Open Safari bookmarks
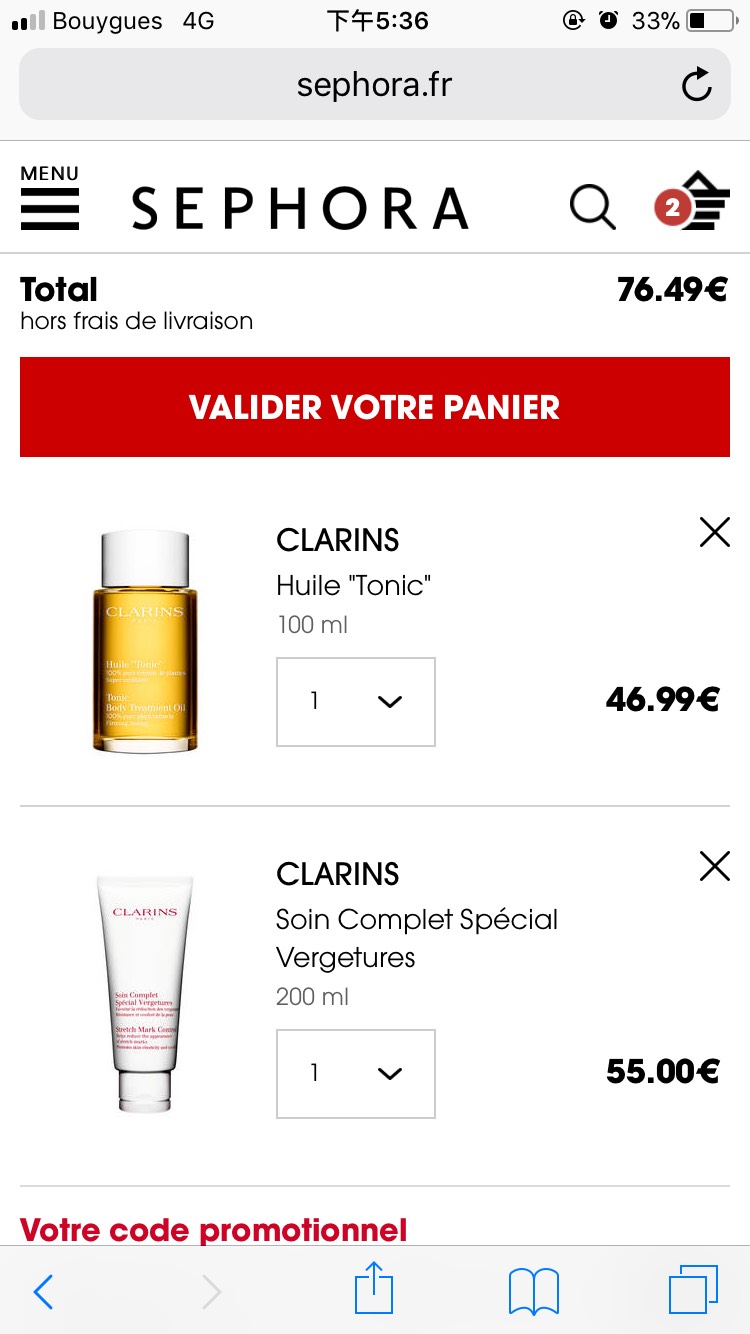Image resolution: width=750 pixels, height=1334 pixels. (534, 1291)
